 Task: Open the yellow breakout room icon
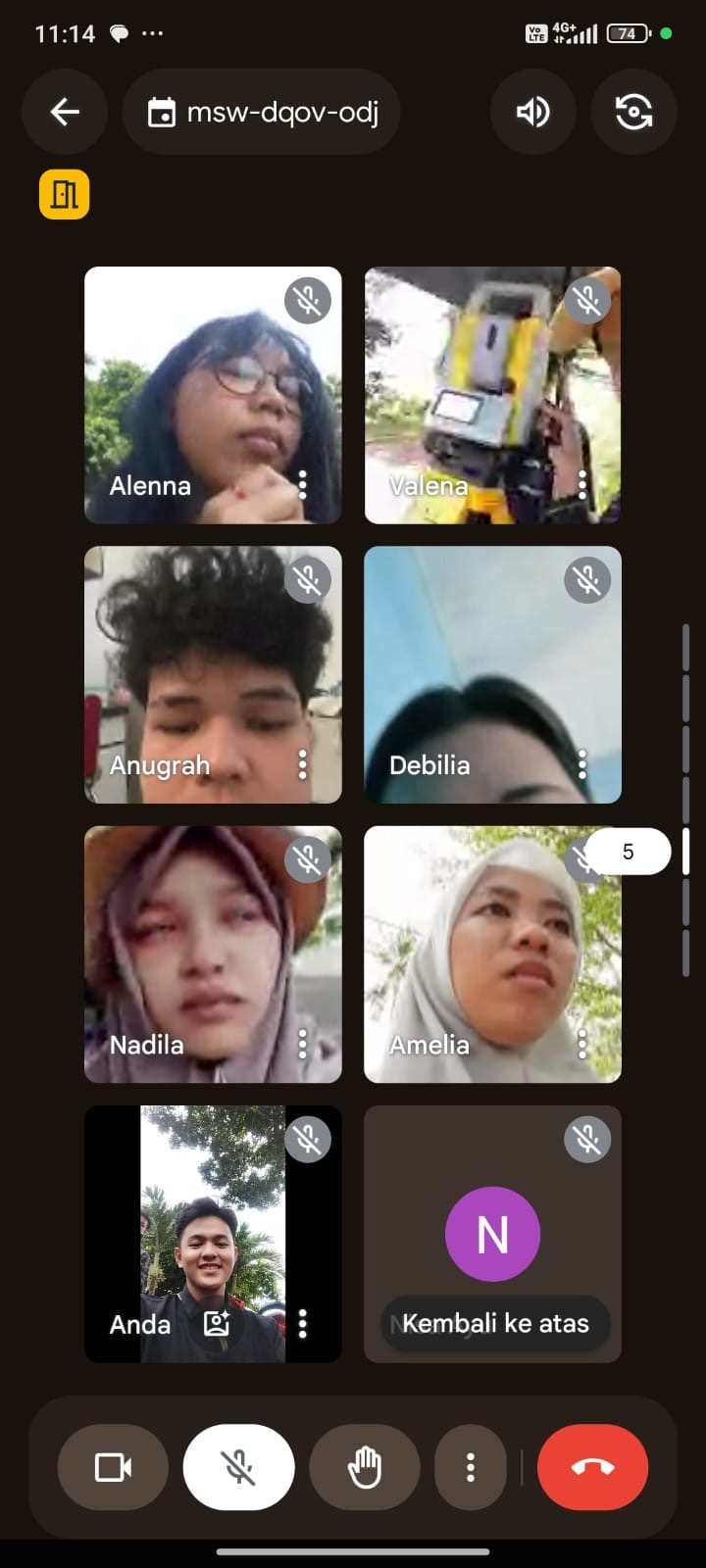click(x=65, y=194)
